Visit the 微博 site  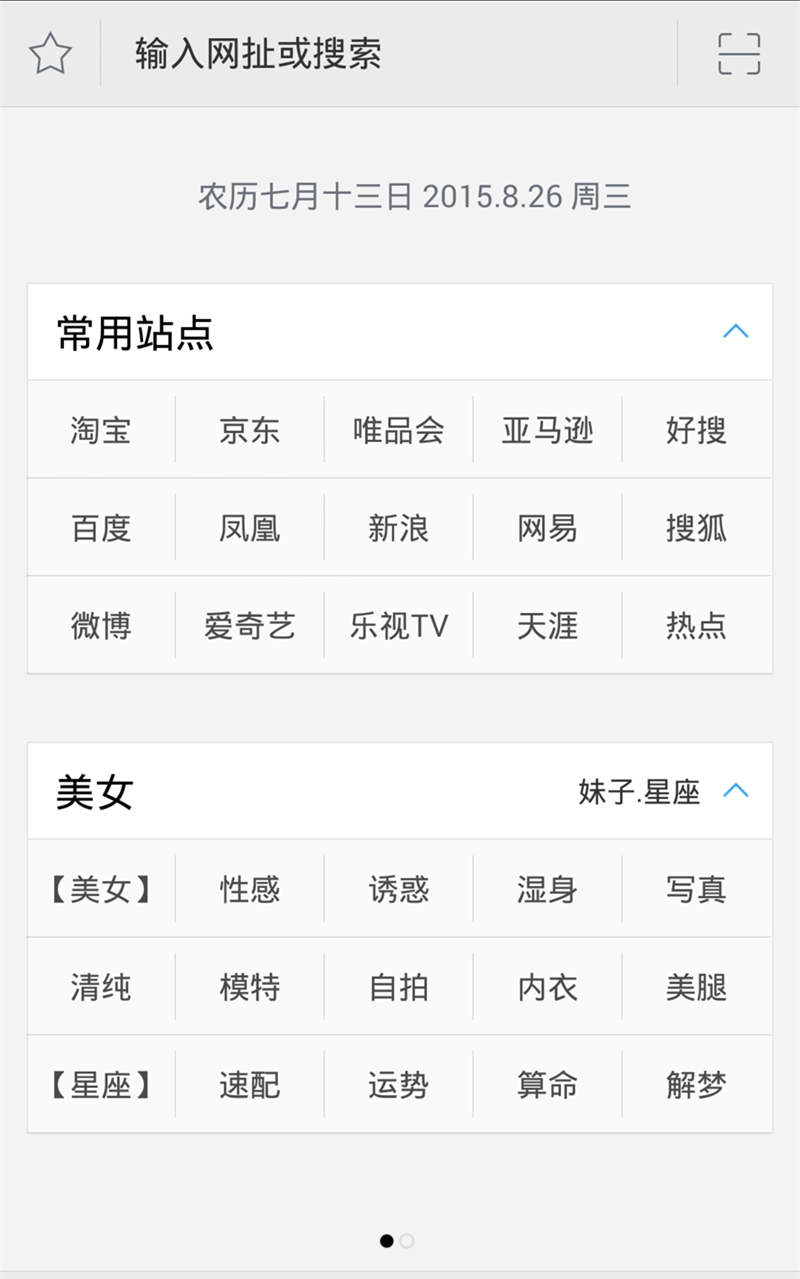pos(98,624)
